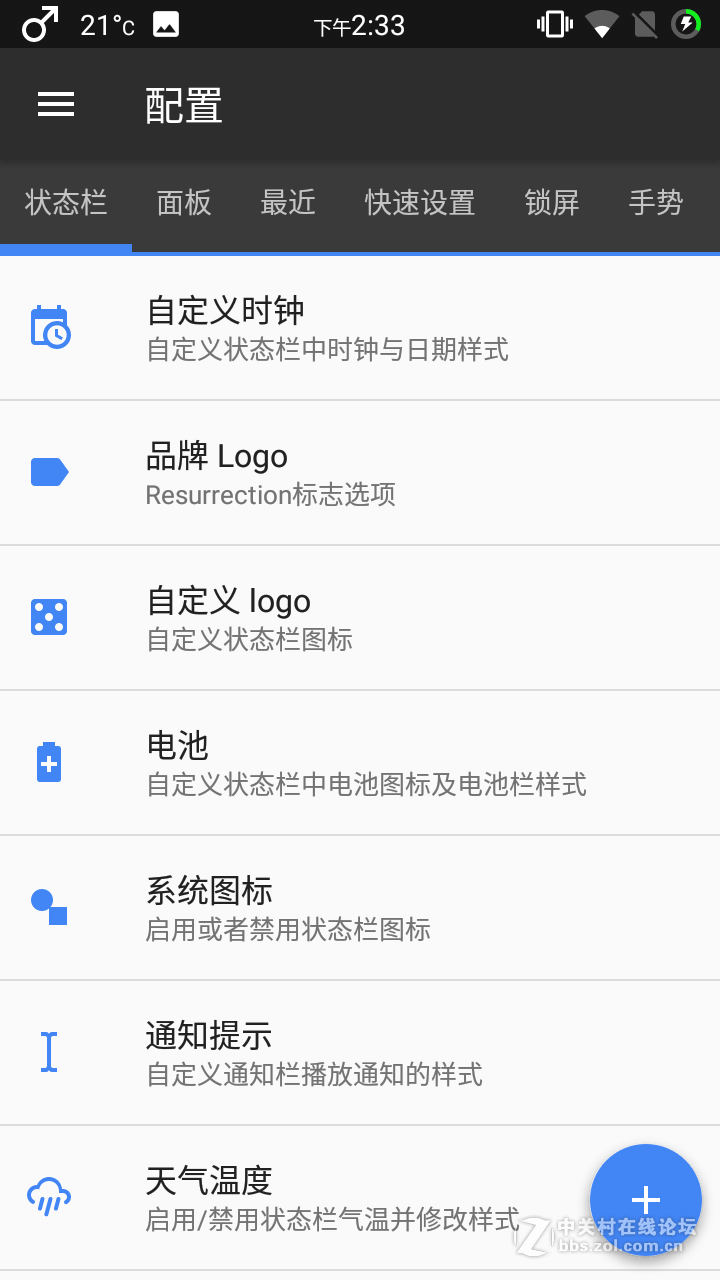Tap the blue plus floating action button
The height and width of the screenshot is (1280, 720).
click(646, 1200)
